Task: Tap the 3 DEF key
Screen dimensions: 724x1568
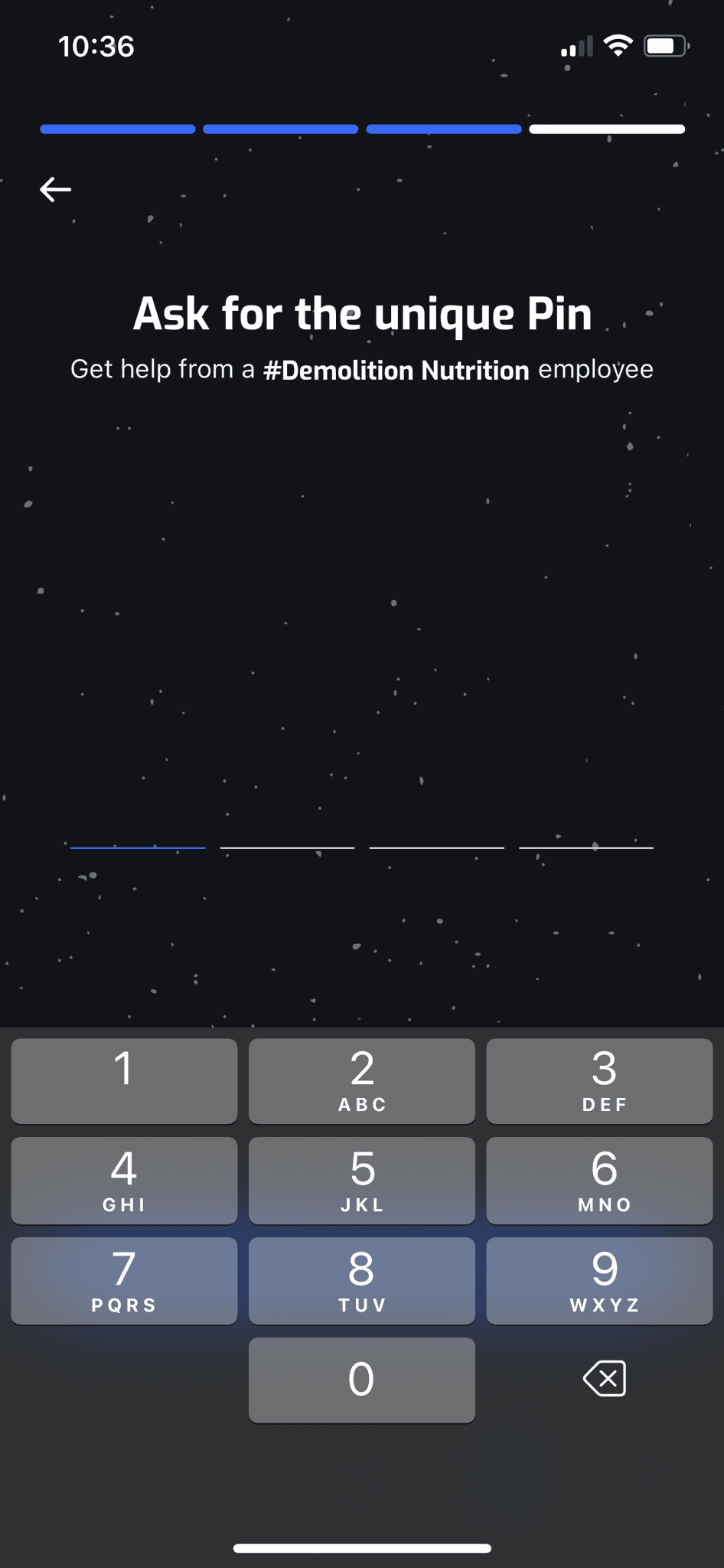Action: coord(599,1081)
